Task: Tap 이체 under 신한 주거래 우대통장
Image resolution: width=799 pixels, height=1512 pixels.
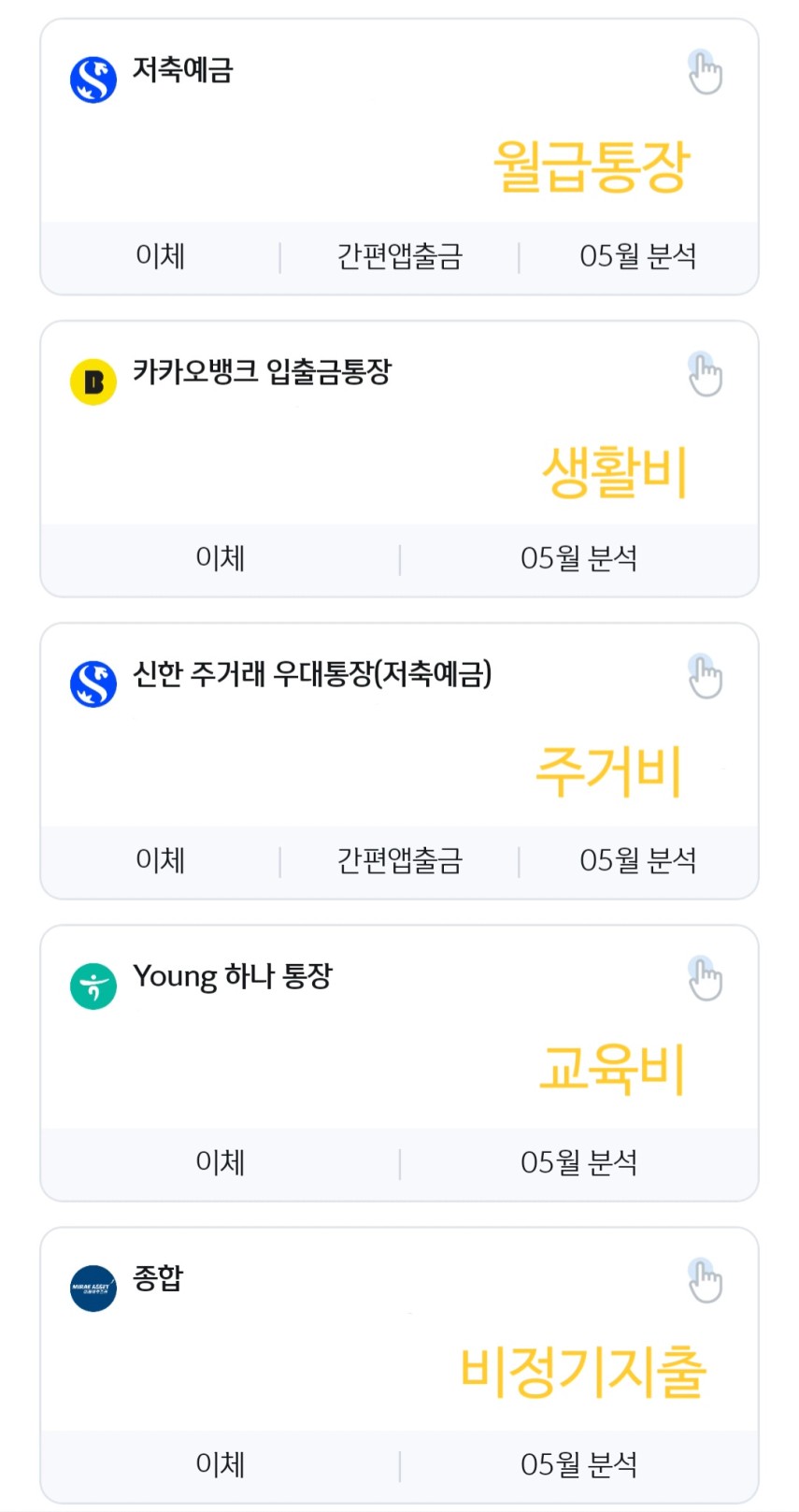Action: (x=160, y=860)
